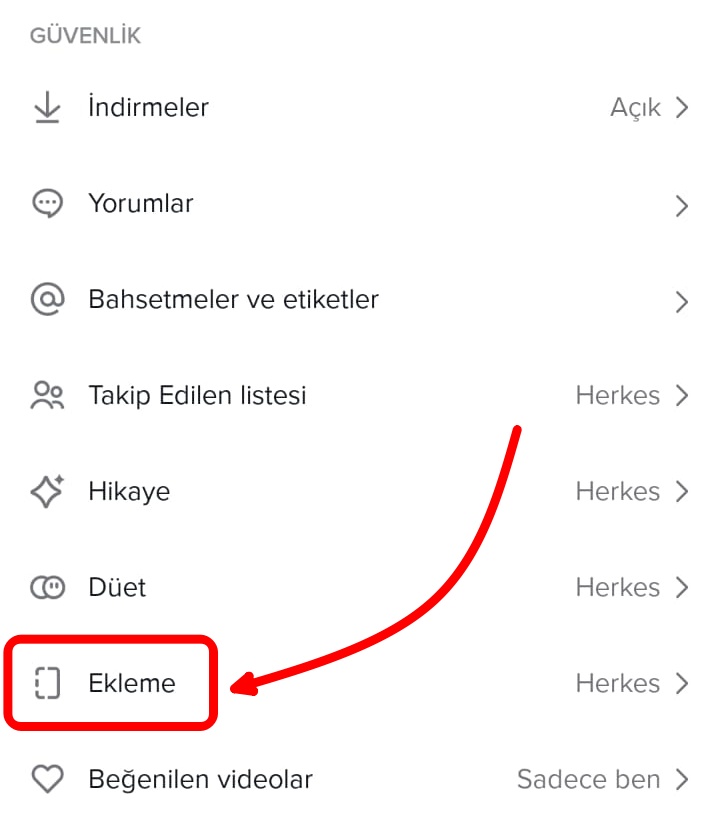Select the Düet double-circle icon
Screen dimensions: 720x823
click(x=48, y=587)
